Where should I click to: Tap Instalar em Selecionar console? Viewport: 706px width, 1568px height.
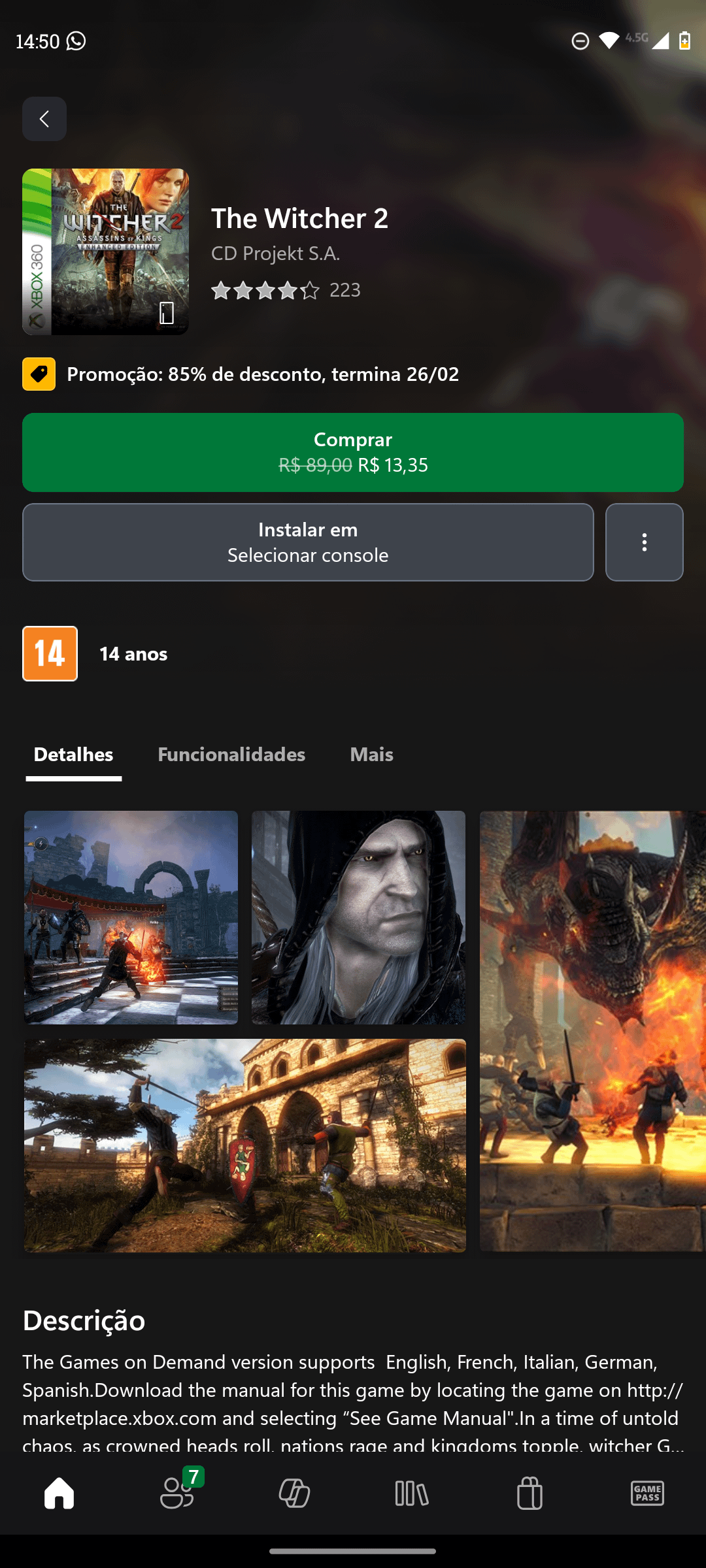[x=308, y=542]
